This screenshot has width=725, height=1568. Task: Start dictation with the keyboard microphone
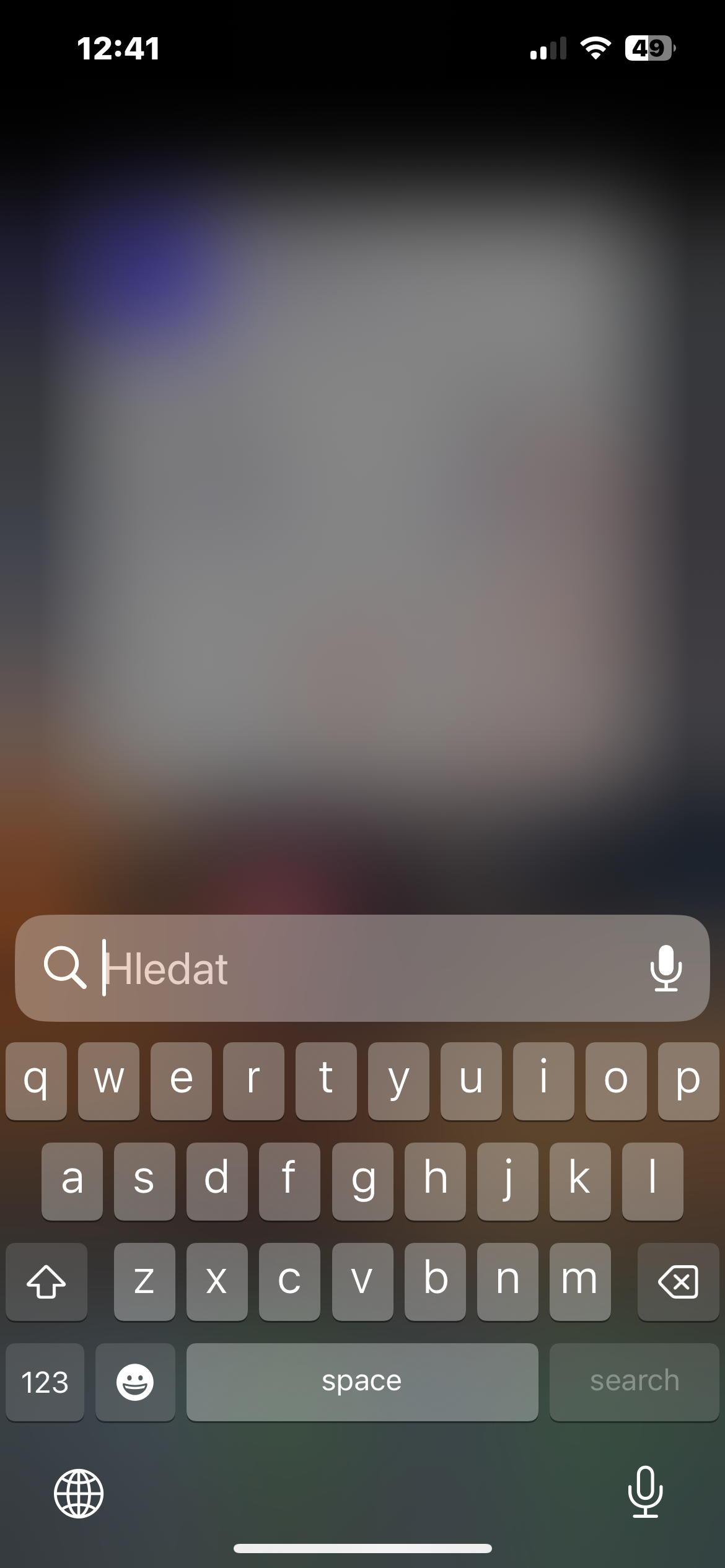tap(645, 1492)
